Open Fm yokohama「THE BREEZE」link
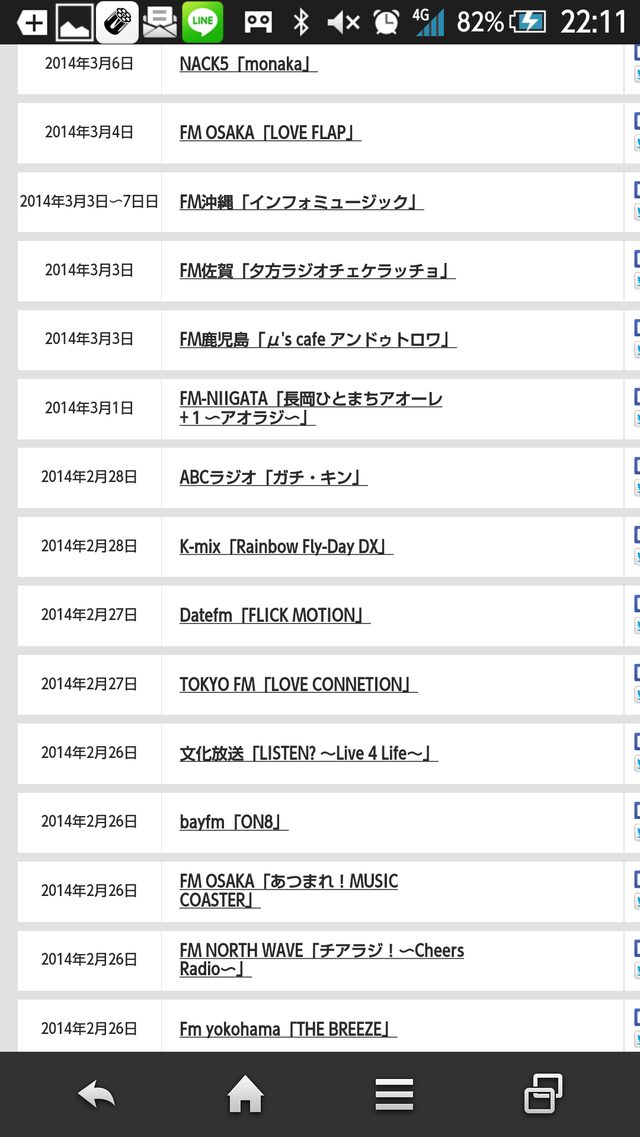 288,1028
